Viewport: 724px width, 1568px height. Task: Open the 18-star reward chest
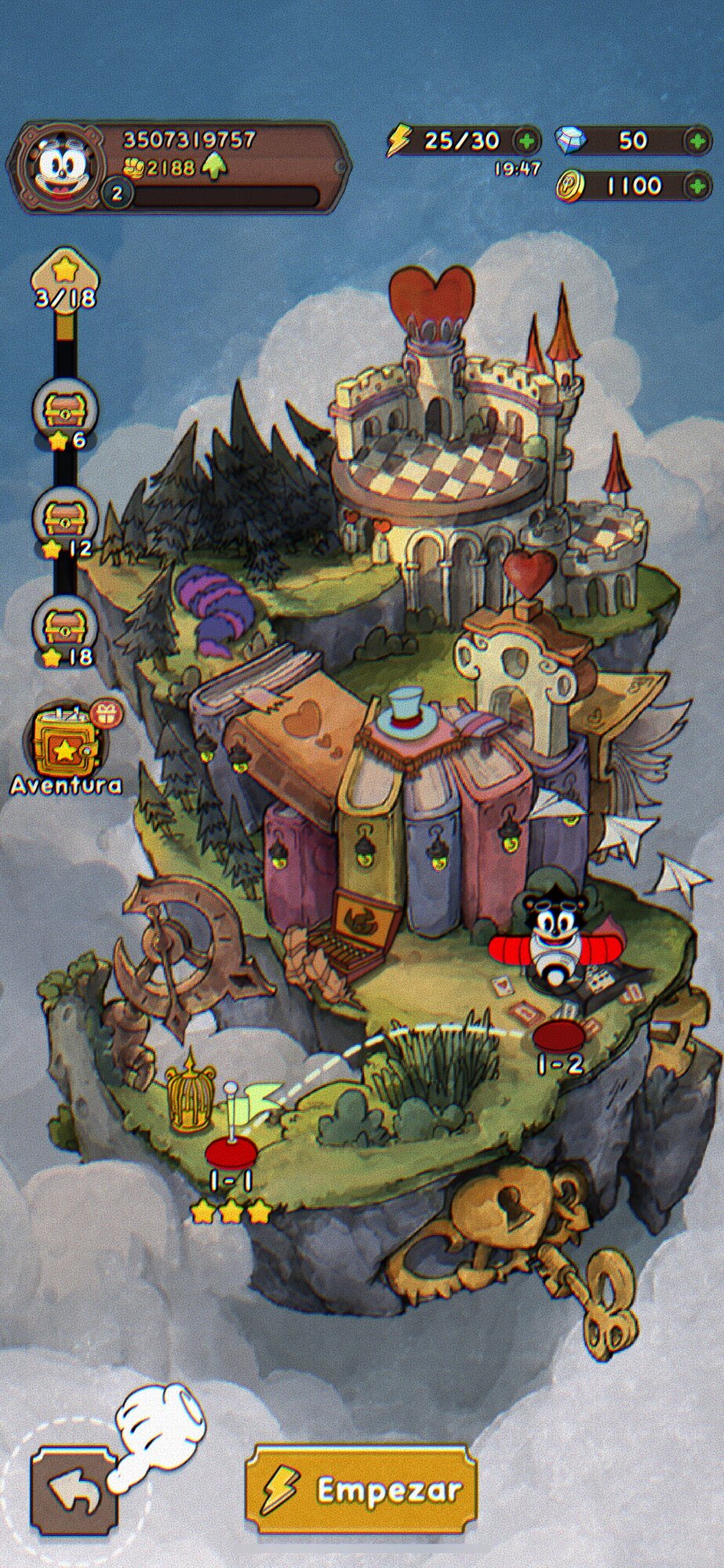pos(66,630)
